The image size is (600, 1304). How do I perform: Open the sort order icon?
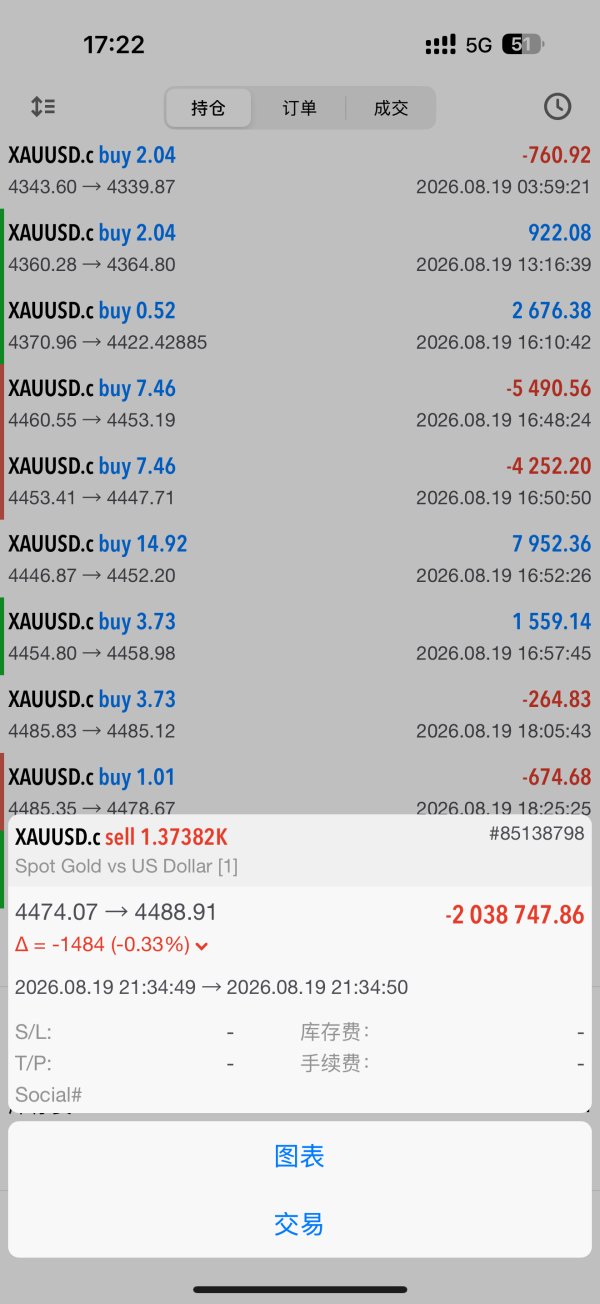(43, 106)
